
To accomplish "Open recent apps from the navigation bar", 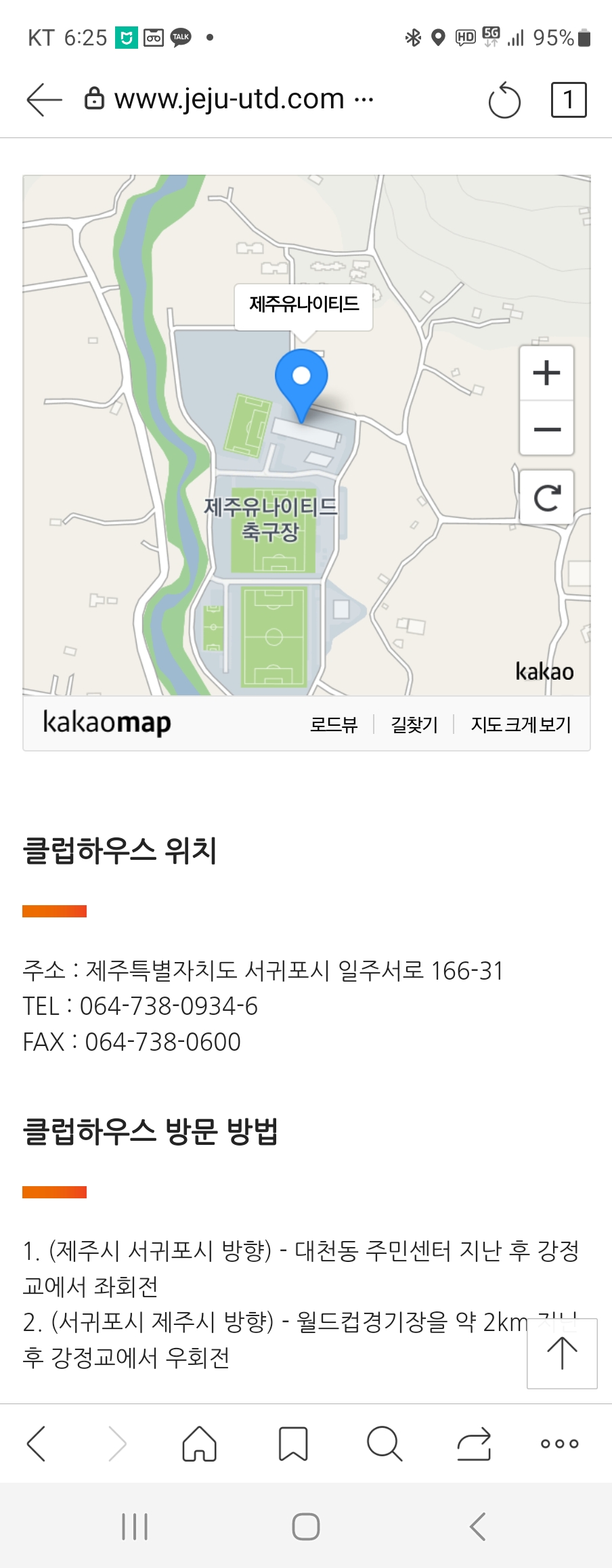I will coord(135,1527).
